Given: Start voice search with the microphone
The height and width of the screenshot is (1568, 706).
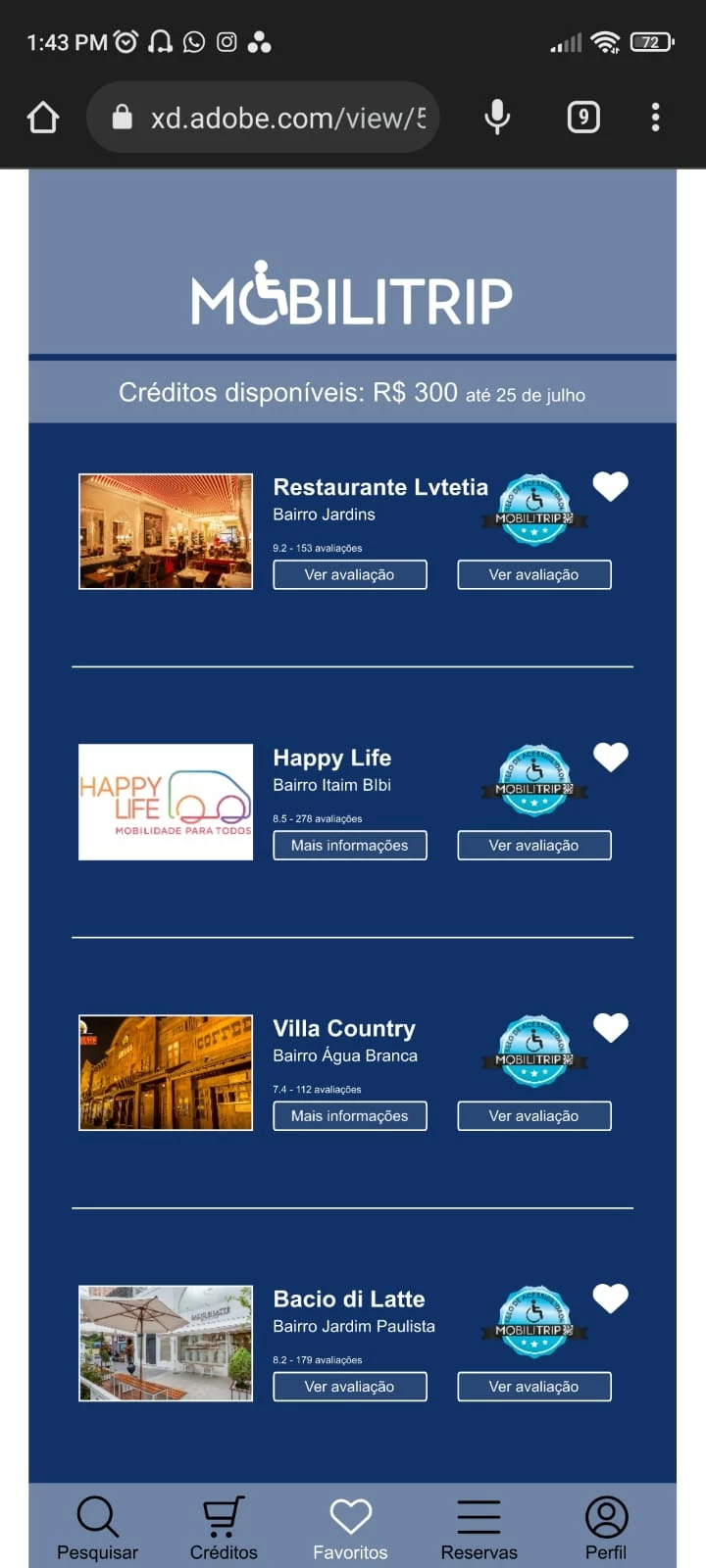Looking at the screenshot, I should [497, 118].
